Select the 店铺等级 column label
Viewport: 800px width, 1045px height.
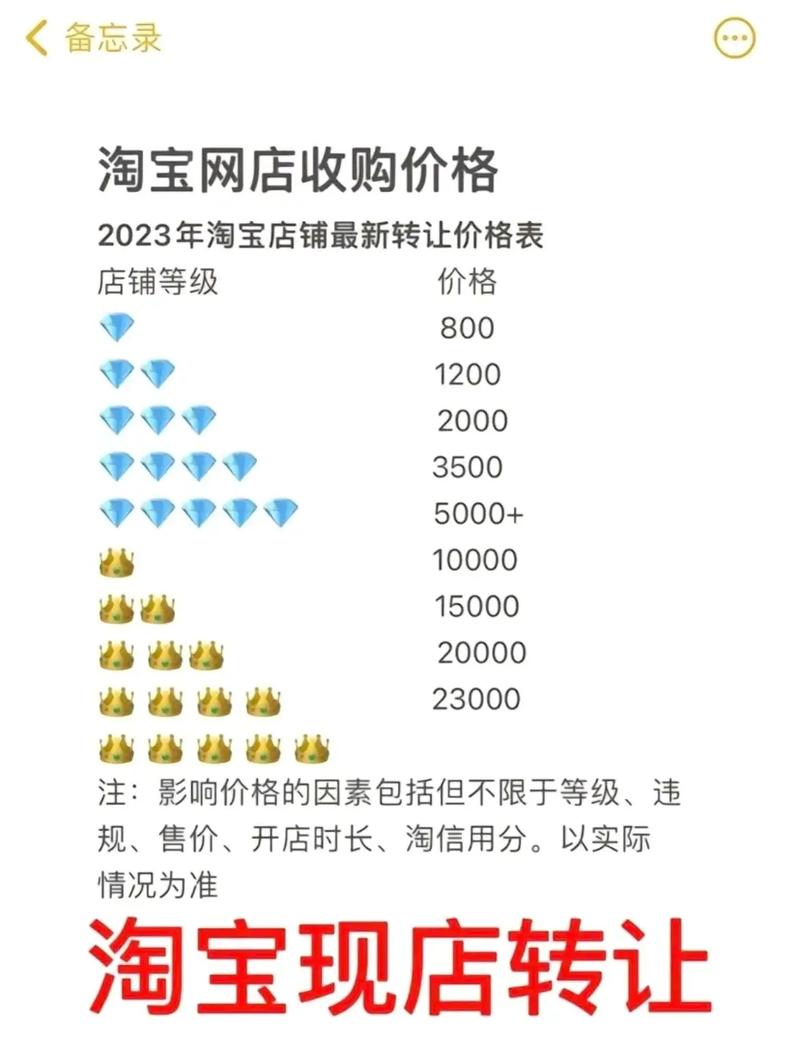click(150, 281)
